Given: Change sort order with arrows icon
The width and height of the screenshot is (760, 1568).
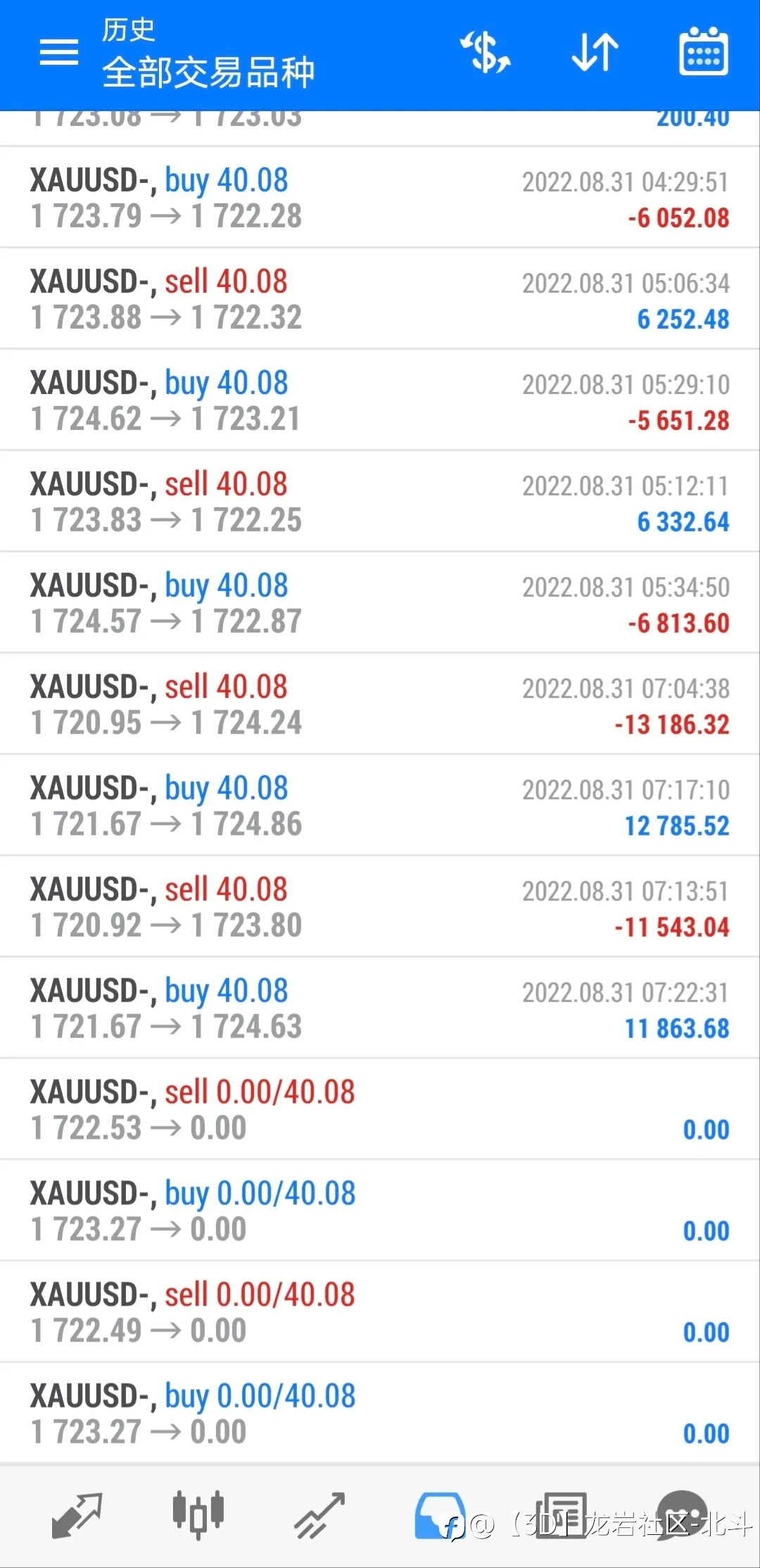Looking at the screenshot, I should [595, 53].
